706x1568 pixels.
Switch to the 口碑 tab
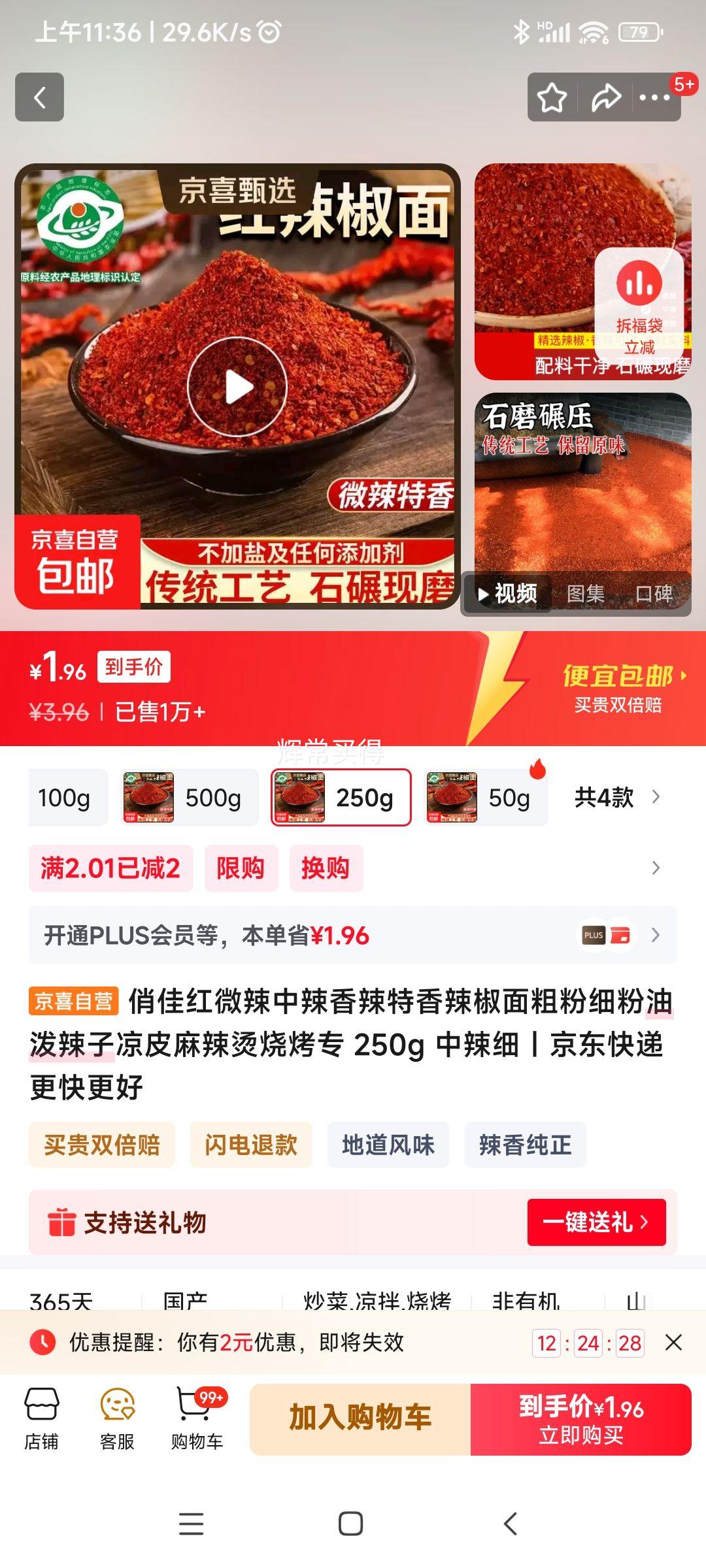[x=657, y=593]
